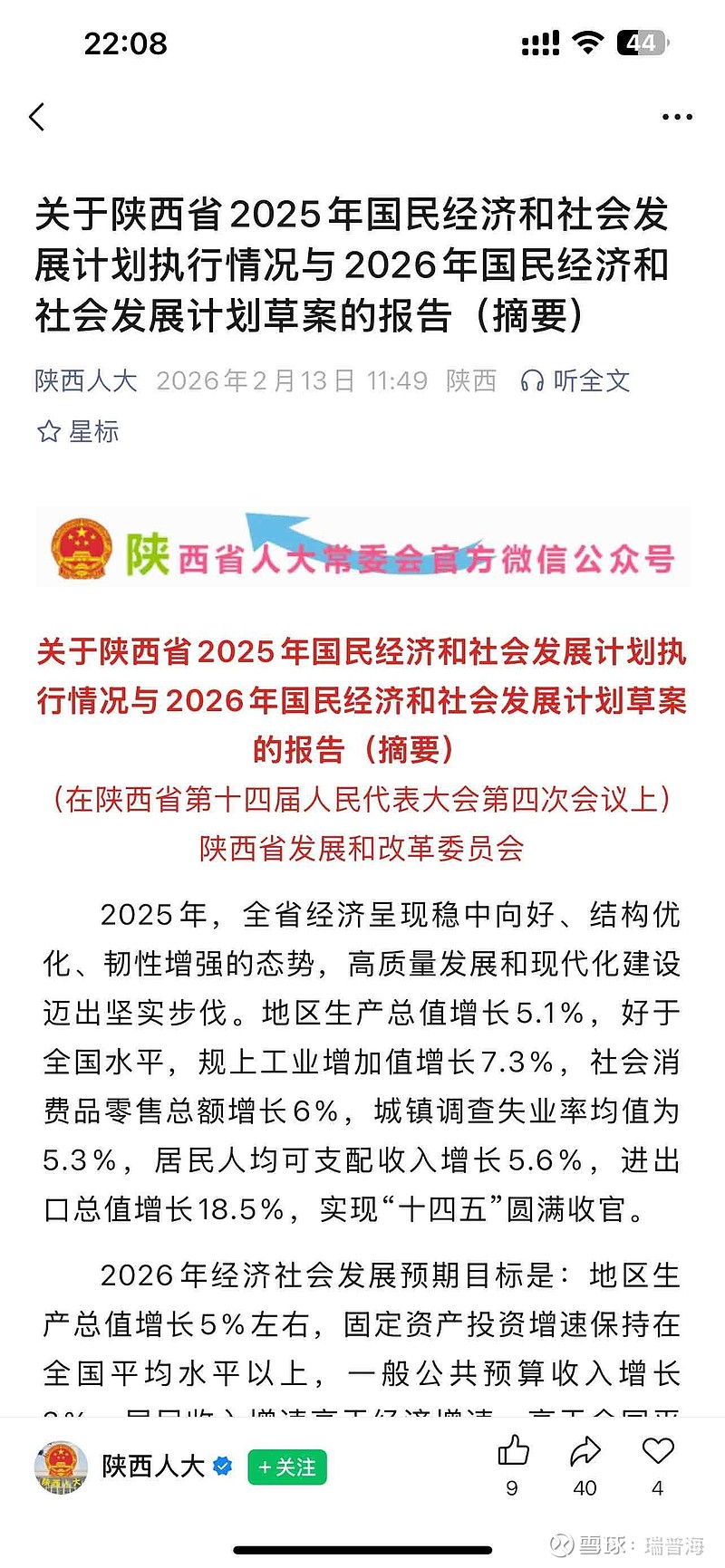
Task: Tap the blue verified badge next to 陕西人大
Action: (222, 1463)
